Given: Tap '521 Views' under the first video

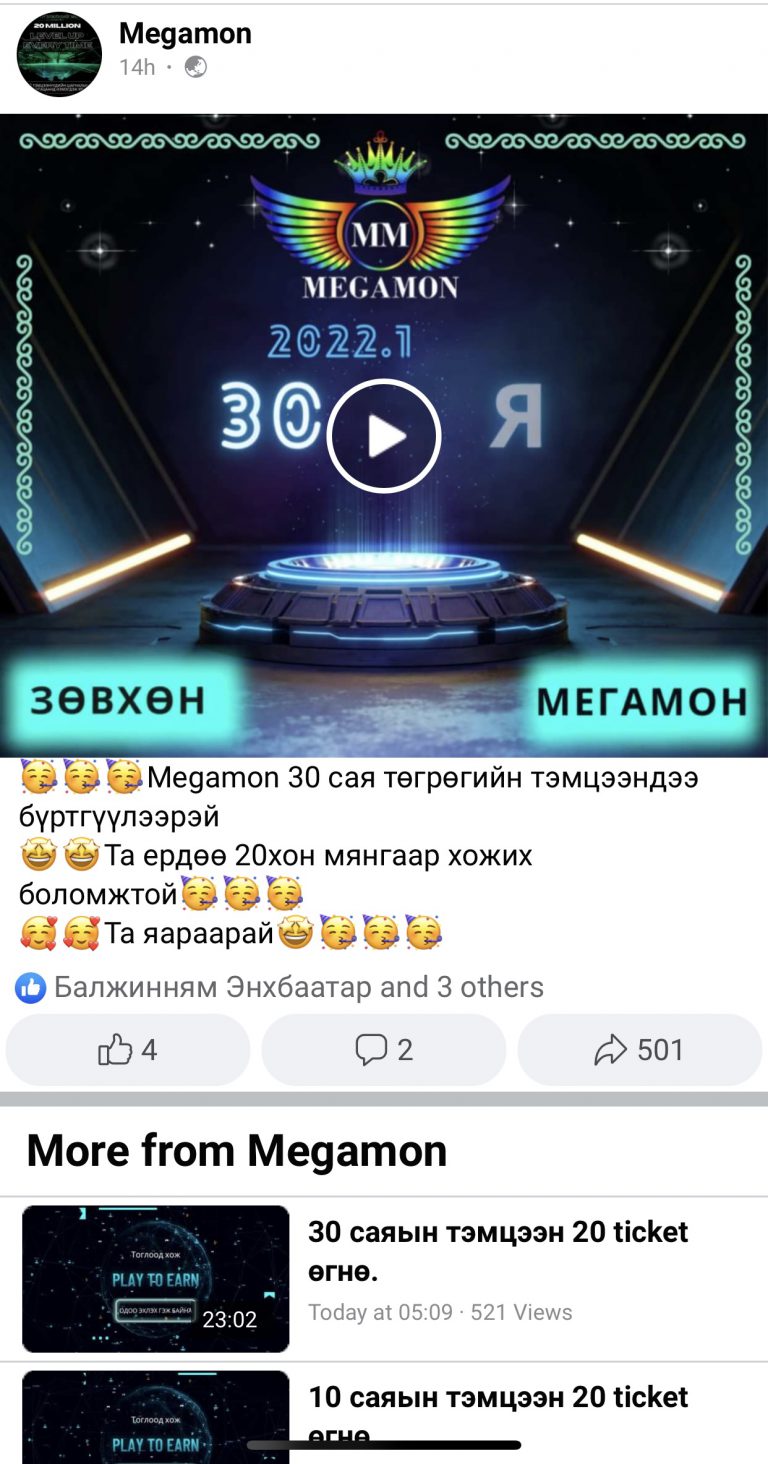Looking at the screenshot, I should click(x=522, y=1312).
